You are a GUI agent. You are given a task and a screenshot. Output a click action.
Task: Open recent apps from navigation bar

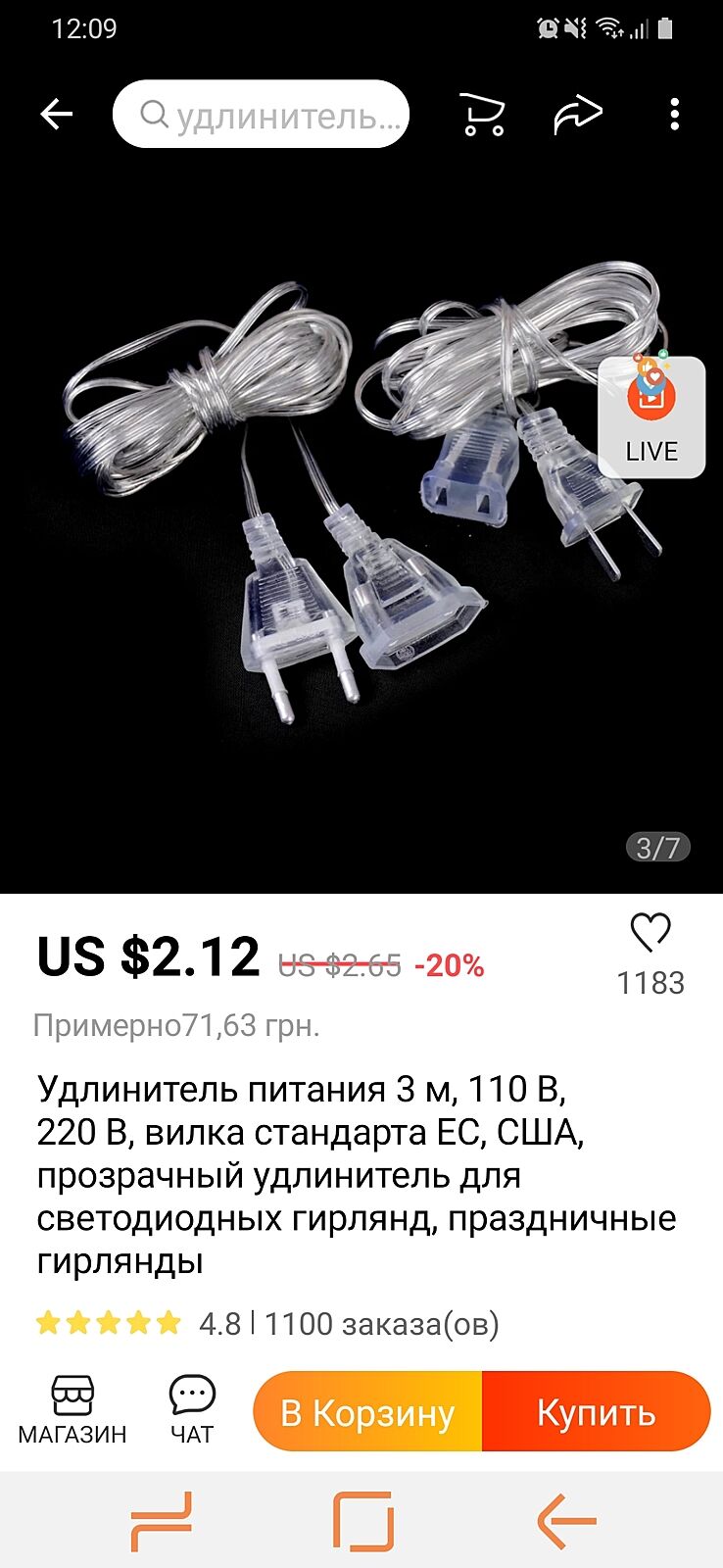tap(162, 1521)
